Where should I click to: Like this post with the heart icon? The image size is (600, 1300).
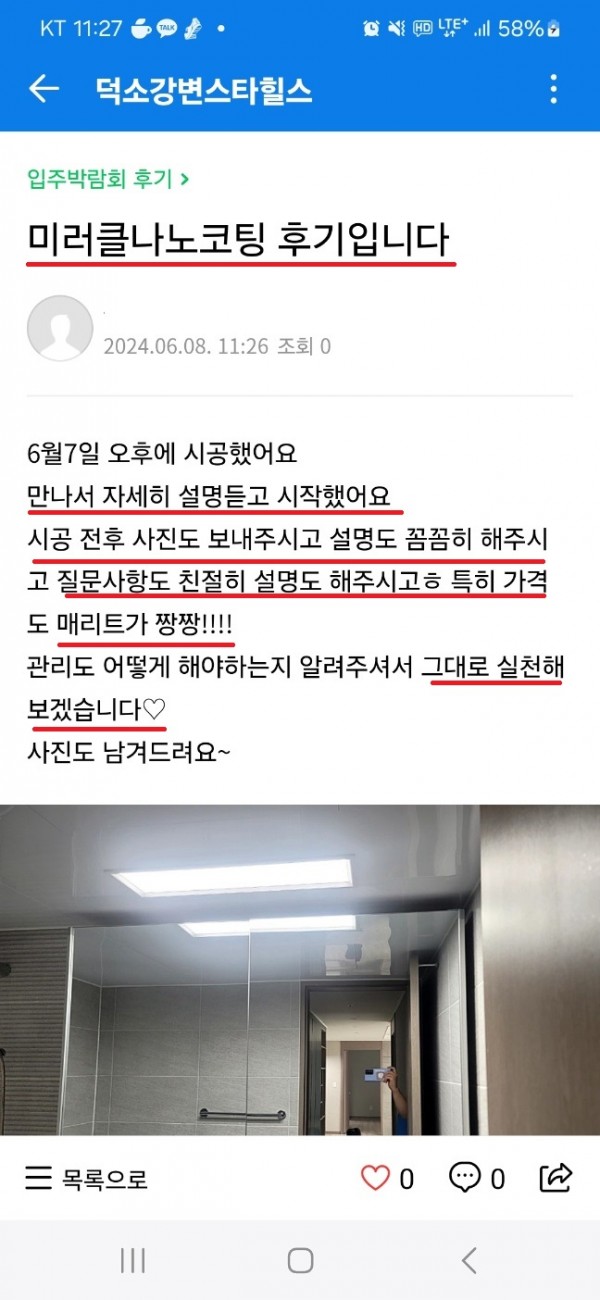click(x=376, y=1178)
